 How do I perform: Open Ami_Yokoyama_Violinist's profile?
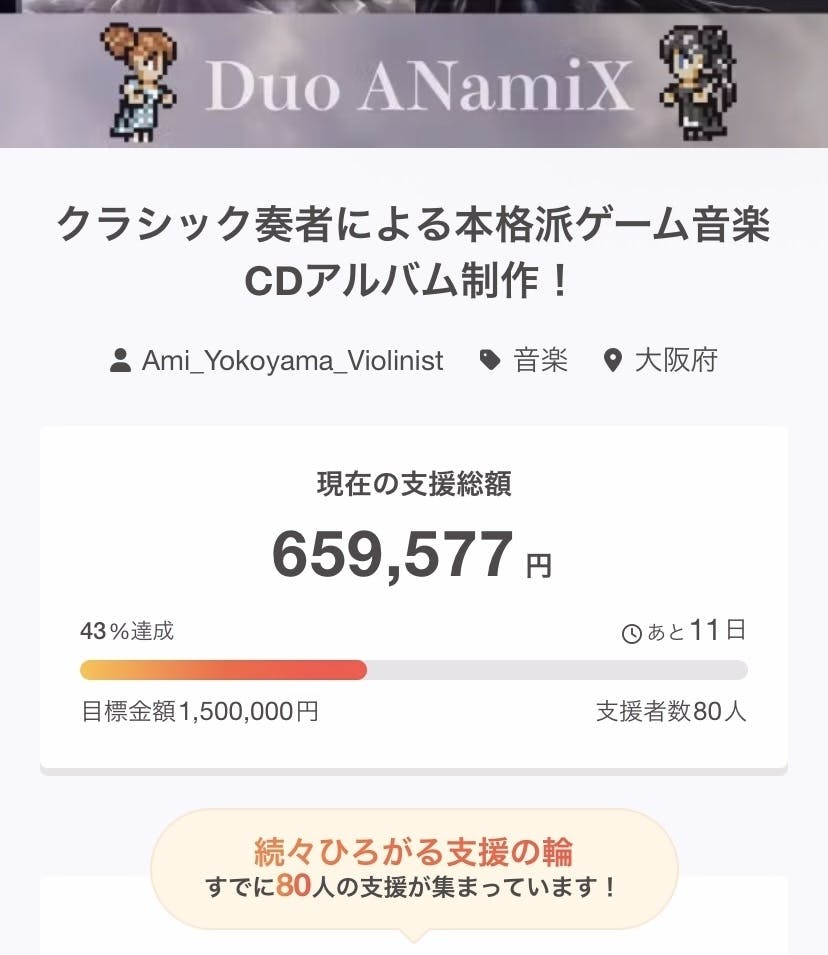(292, 360)
